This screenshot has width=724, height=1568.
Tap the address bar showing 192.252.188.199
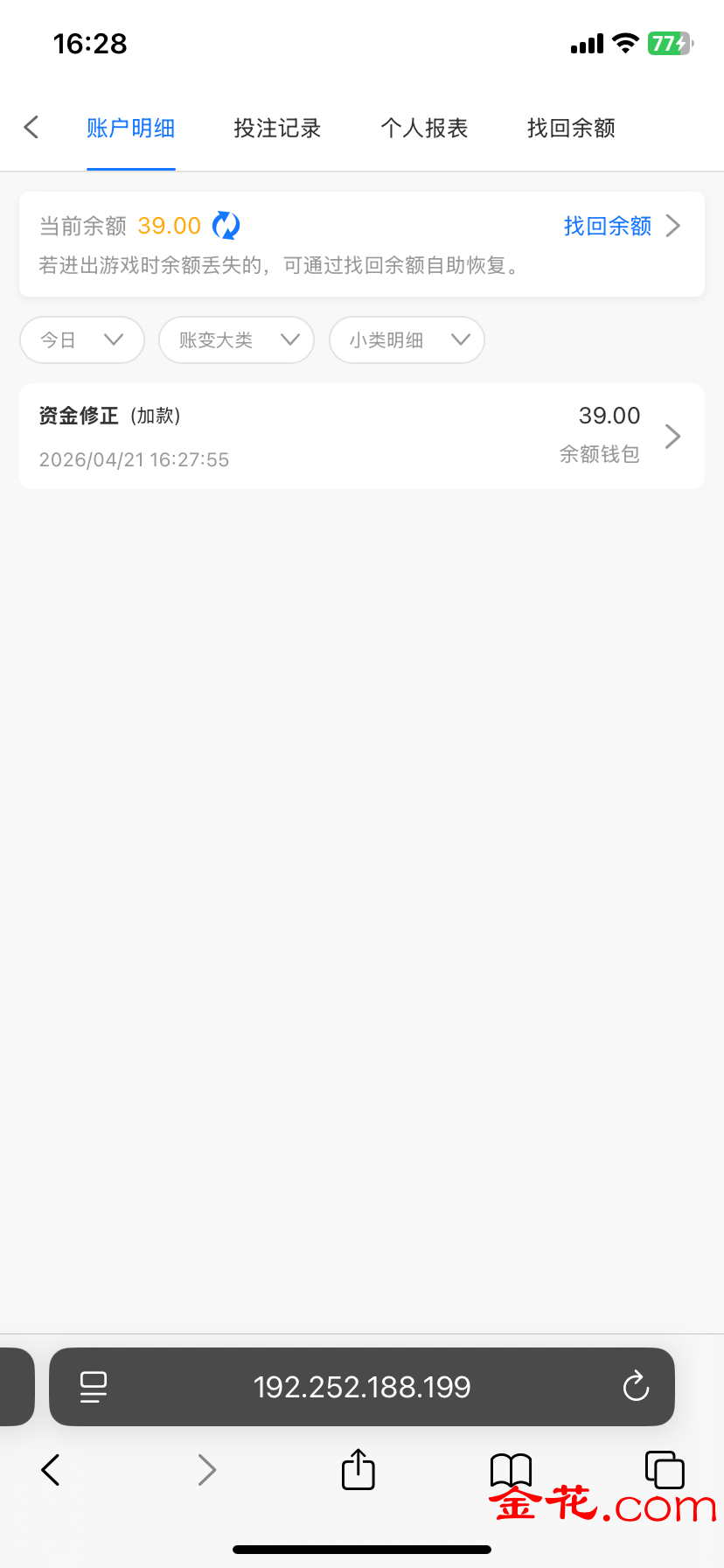(x=362, y=1387)
